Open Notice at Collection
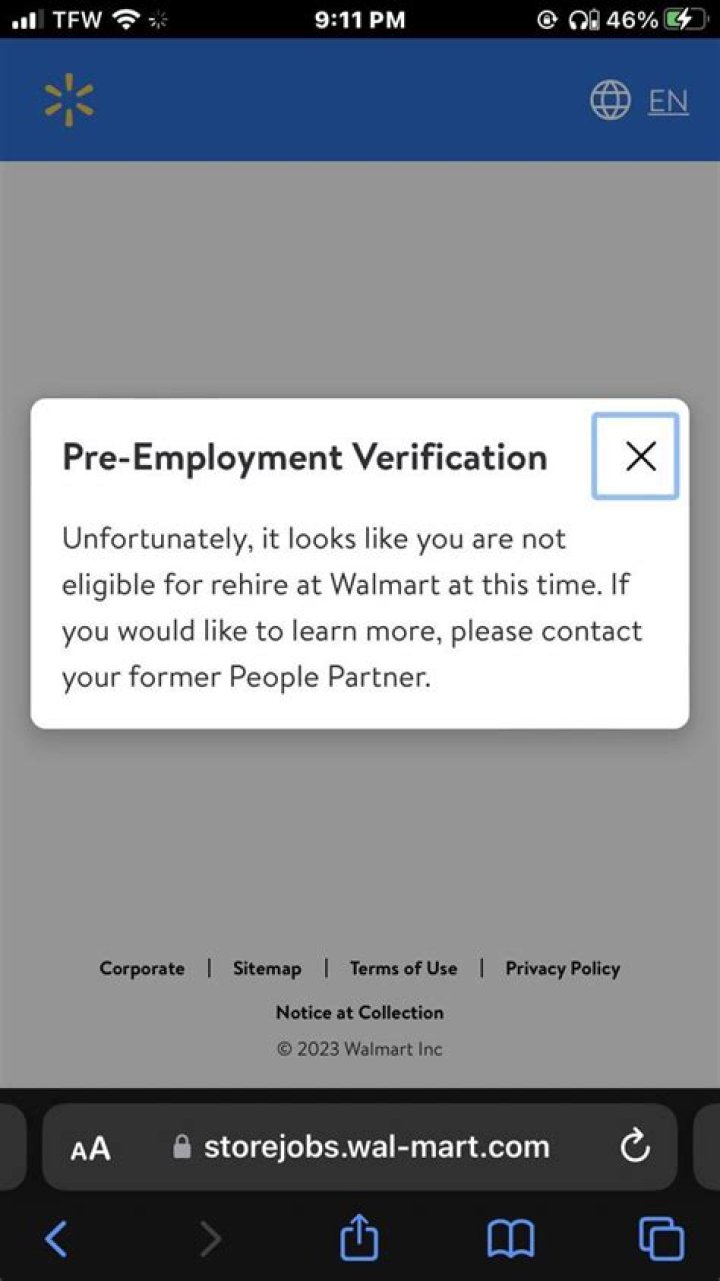Image resolution: width=720 pixels, height=1281 pixels. pos(360,1012)
